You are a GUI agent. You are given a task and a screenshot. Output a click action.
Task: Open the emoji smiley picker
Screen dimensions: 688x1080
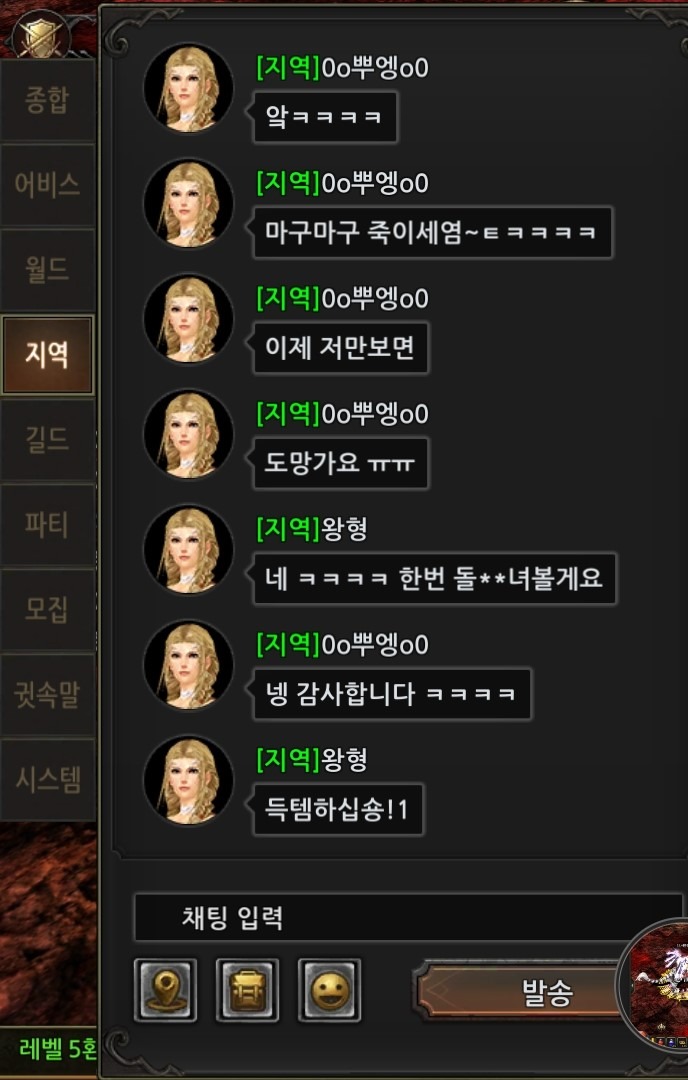[329, 990]
